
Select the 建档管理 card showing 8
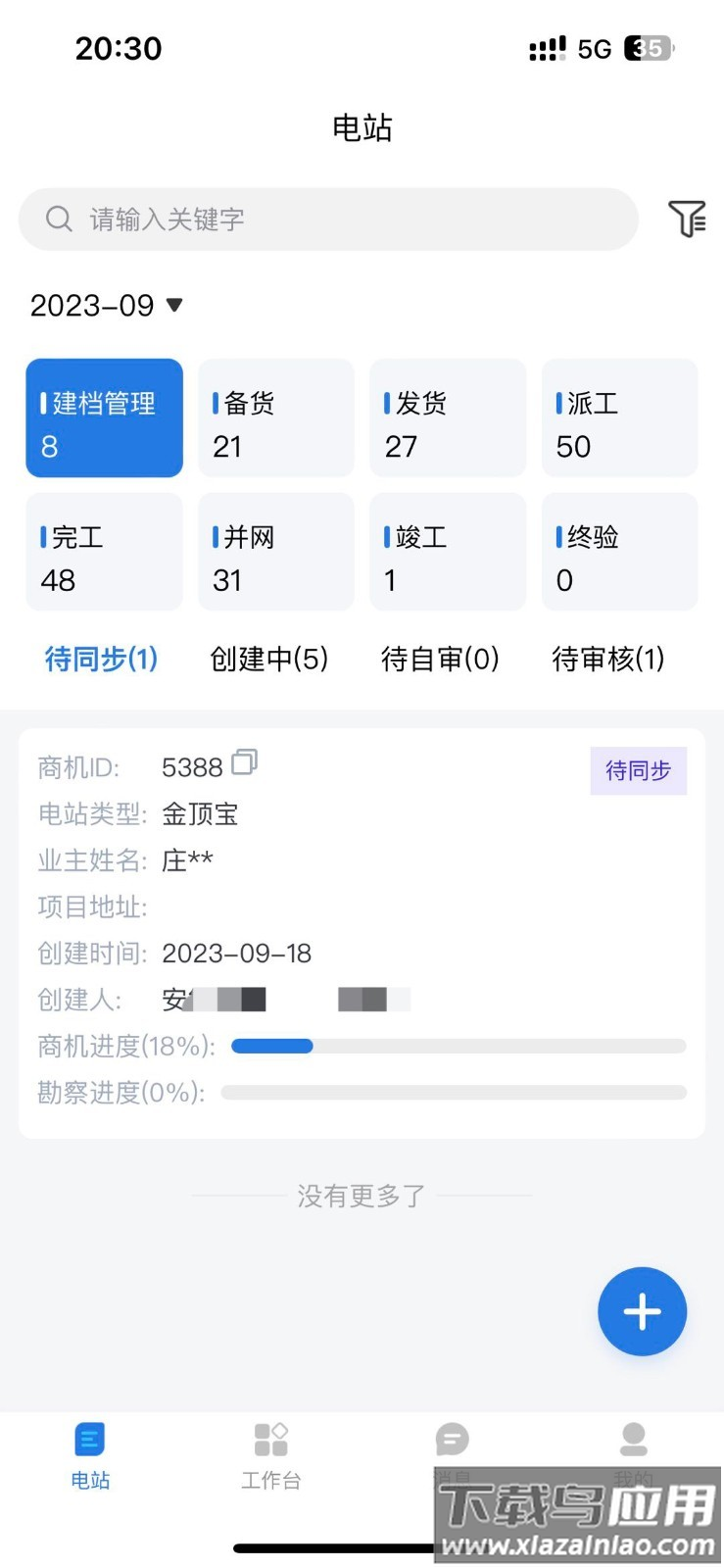(x=104, y=418)
